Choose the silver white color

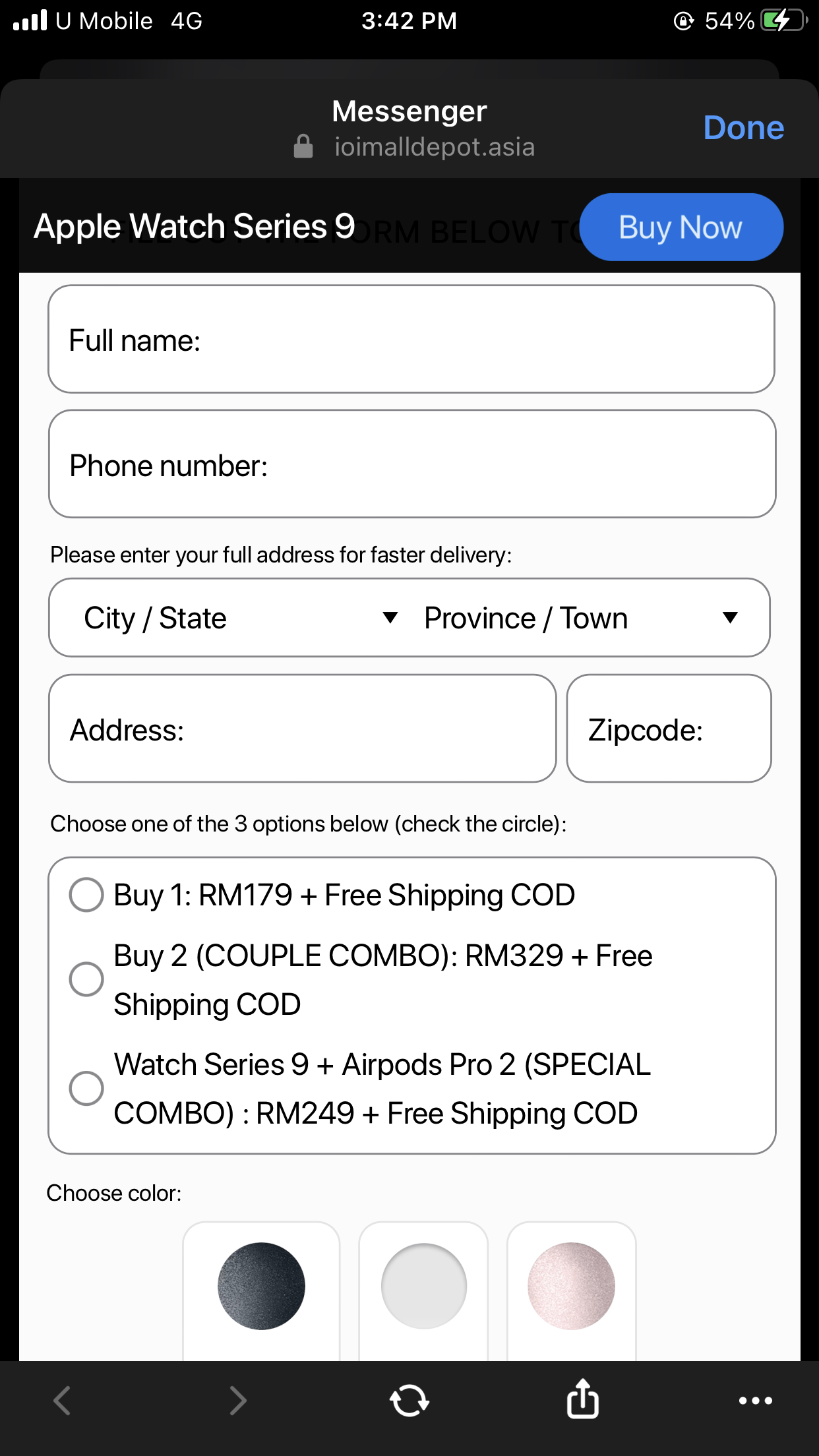[x=423, y=1287]
